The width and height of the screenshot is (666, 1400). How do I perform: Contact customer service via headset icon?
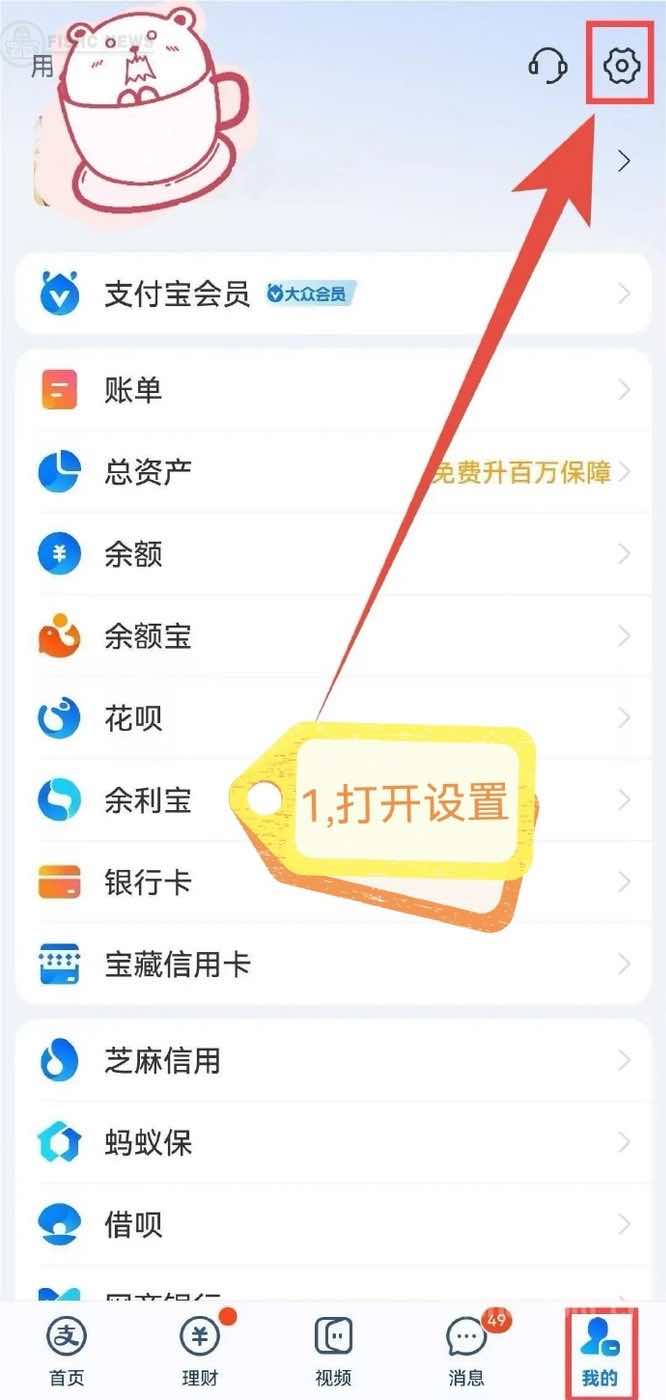pyautogui.click(x=547, y=67)
